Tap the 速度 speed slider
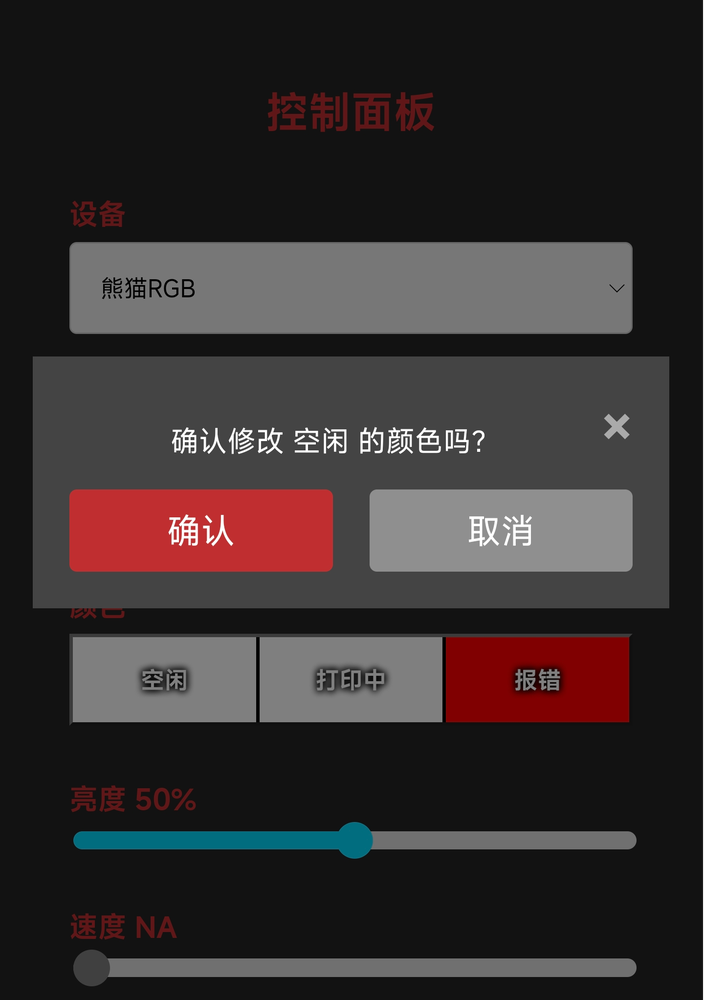This screenshot has height=1000, width=704. click(355, 967)
